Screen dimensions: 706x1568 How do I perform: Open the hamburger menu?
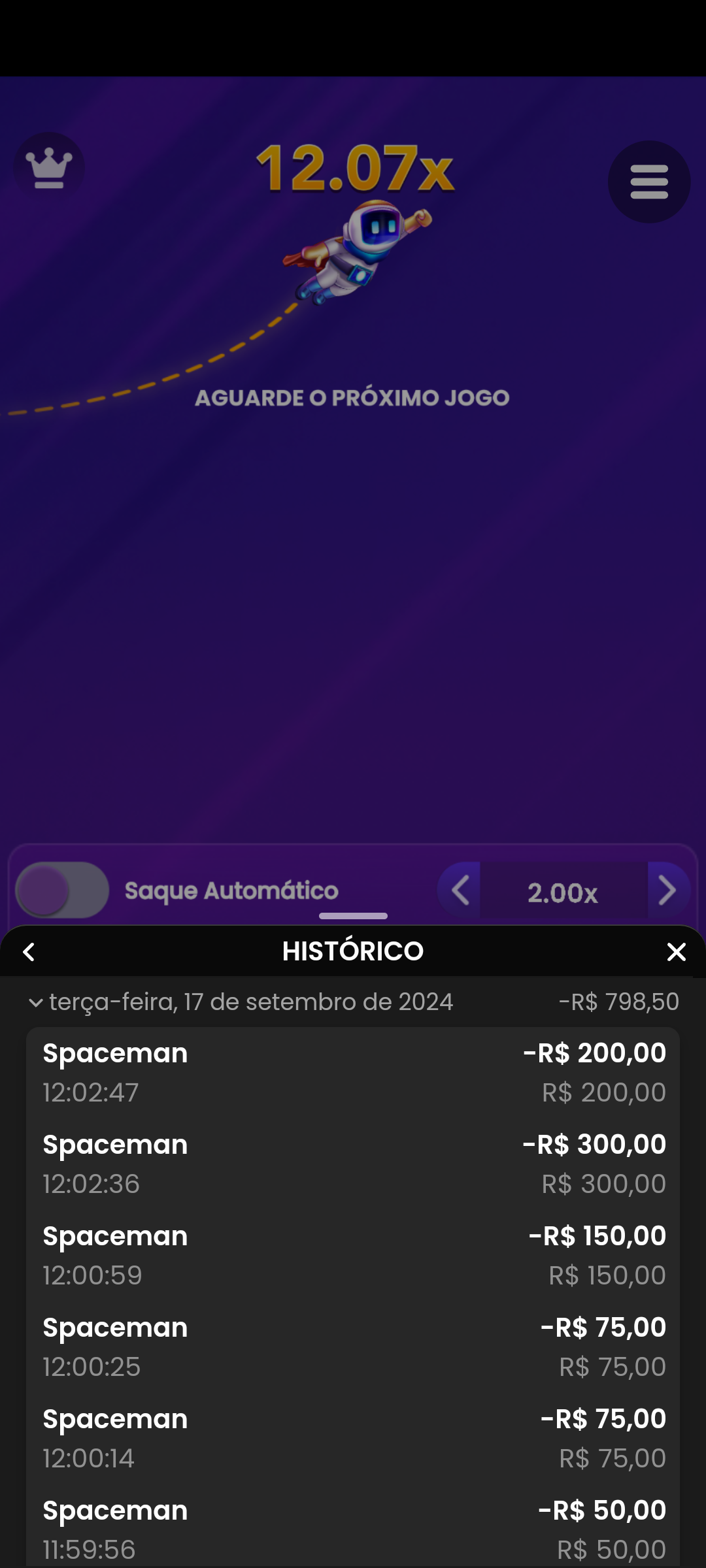[x=648, y=182]
